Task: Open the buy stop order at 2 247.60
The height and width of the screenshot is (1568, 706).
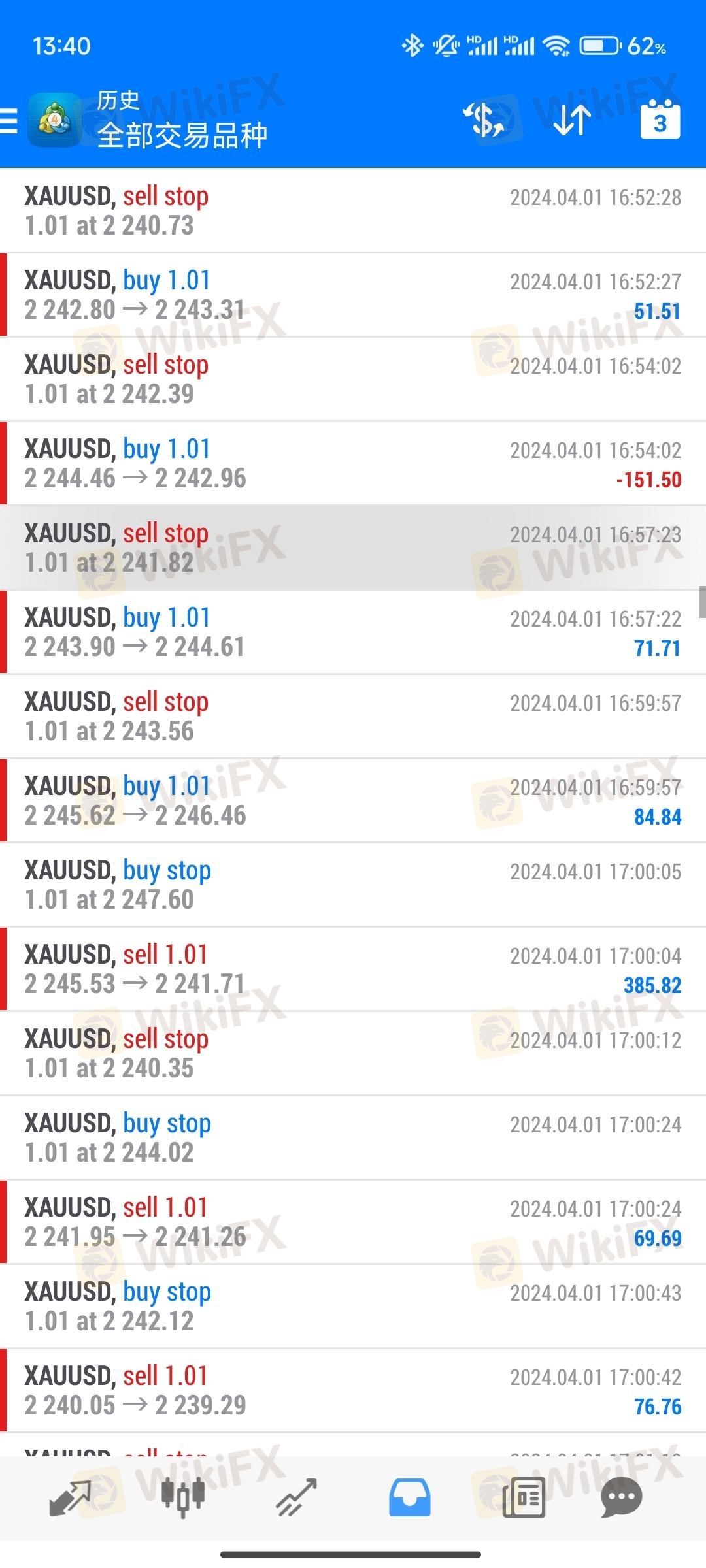Action: 353,885
